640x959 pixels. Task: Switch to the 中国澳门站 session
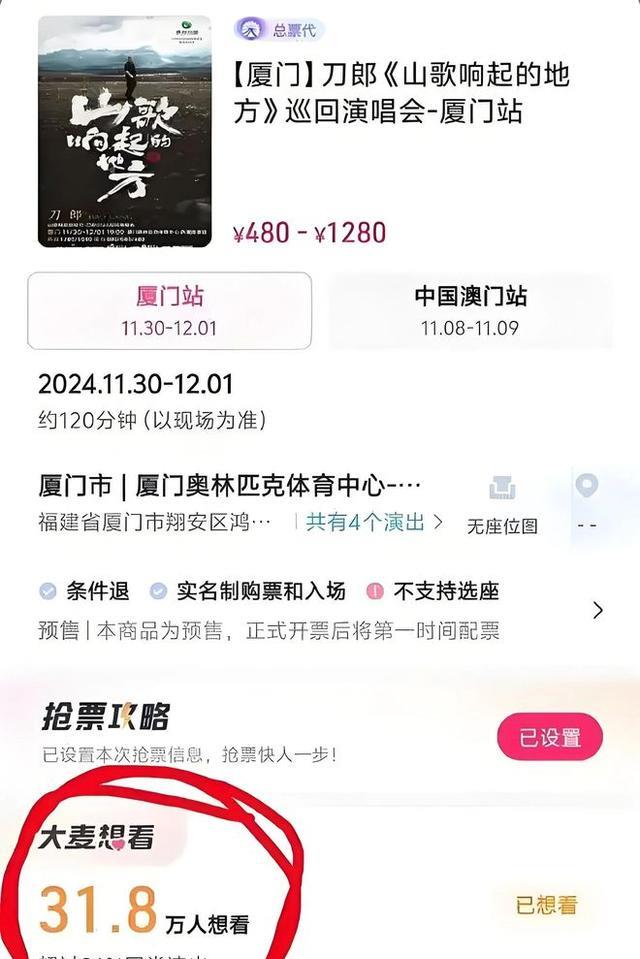coord(470,311)
